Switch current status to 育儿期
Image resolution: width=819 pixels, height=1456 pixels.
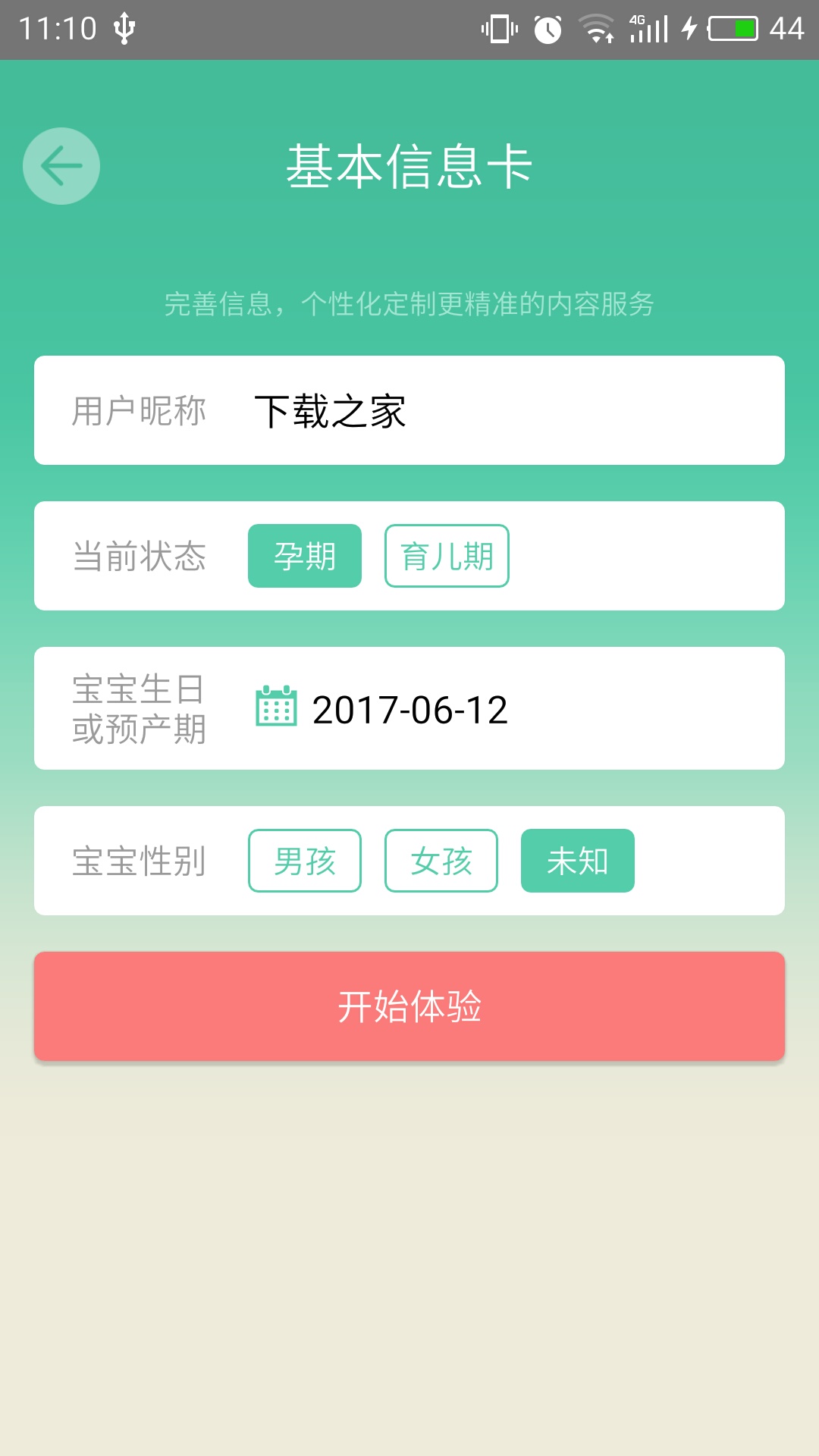pyautogui.click(x=447, y=554)
